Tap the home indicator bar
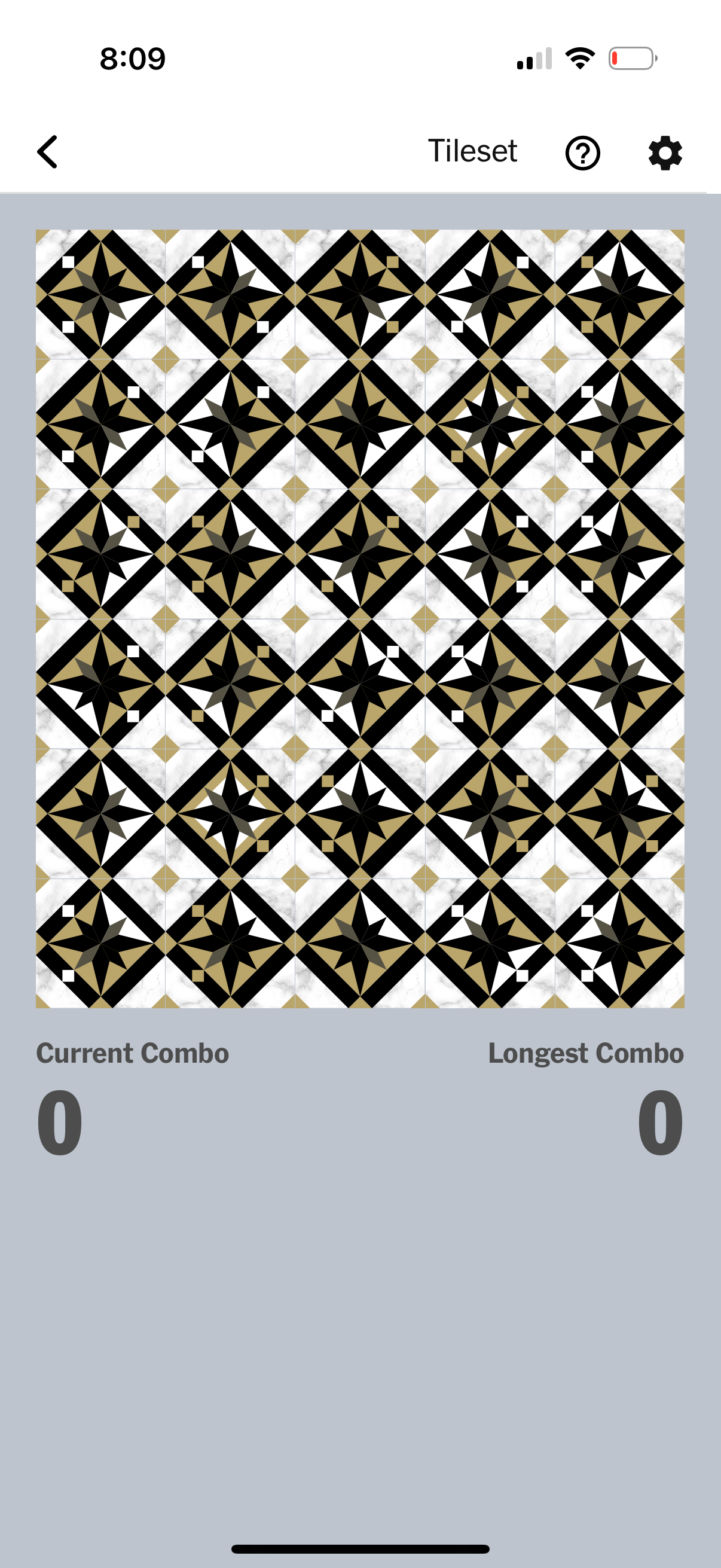Screen dimensions: 721x1568 [360, 1548]
